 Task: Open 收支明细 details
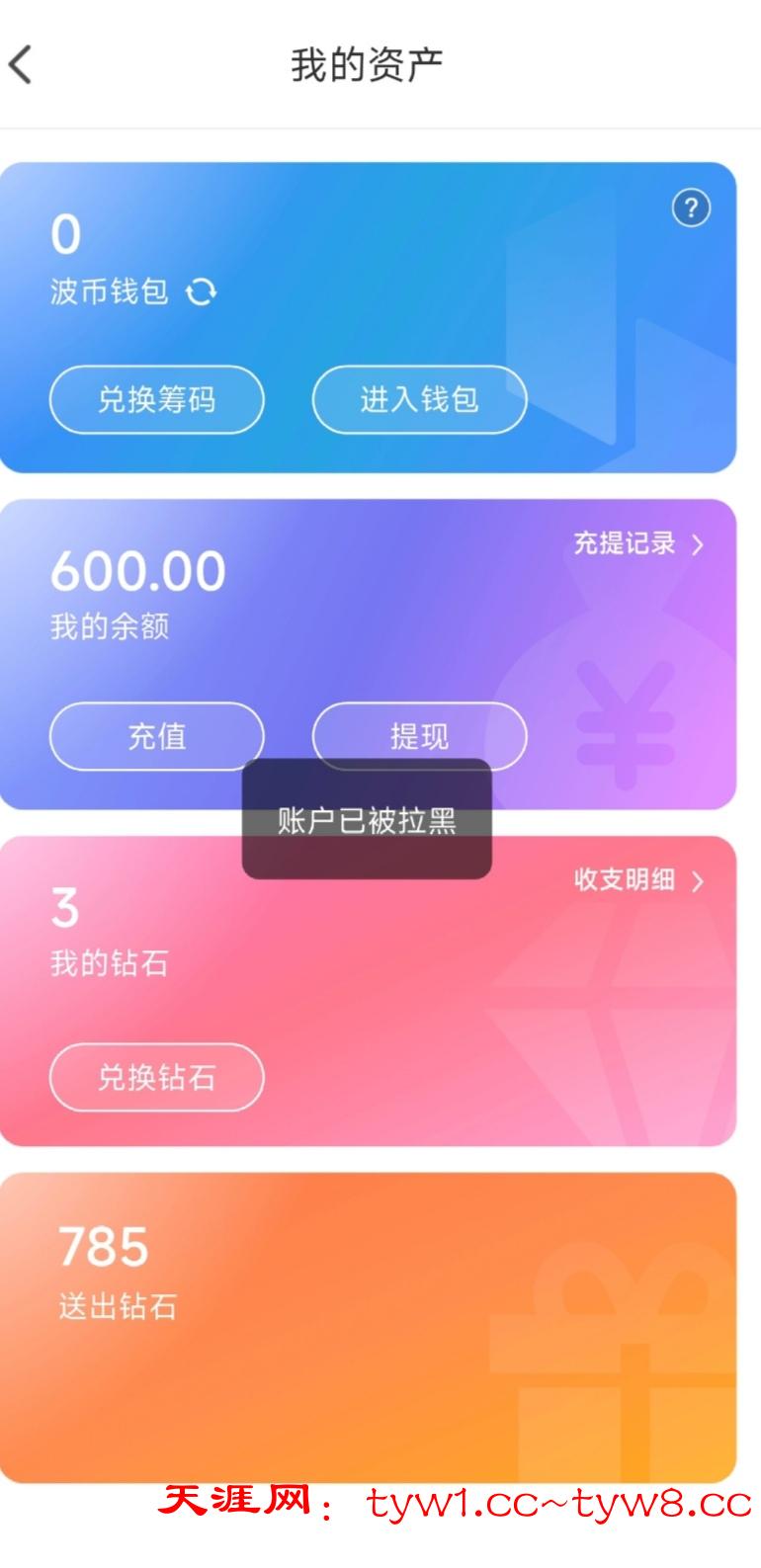(637, 879)
